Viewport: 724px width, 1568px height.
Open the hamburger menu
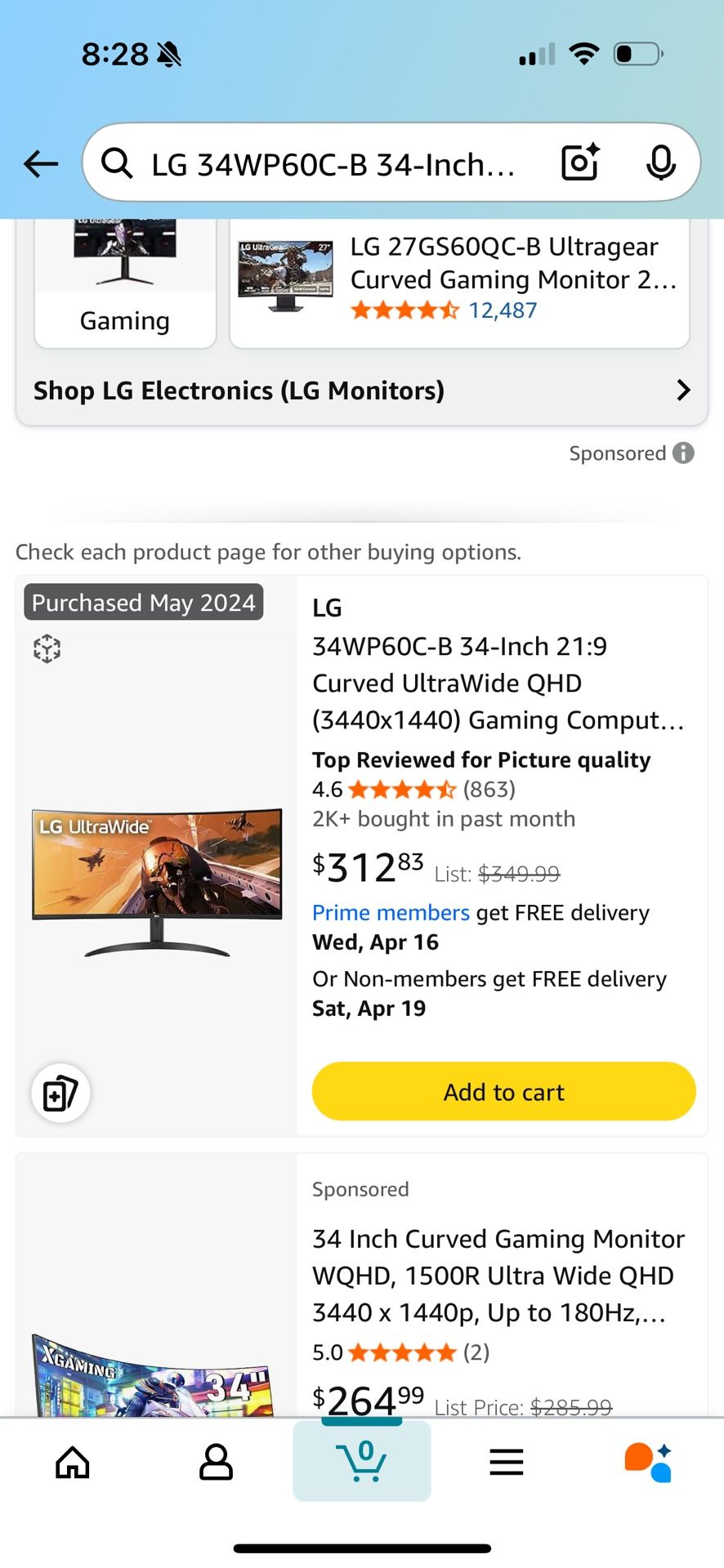[506, 1461]
